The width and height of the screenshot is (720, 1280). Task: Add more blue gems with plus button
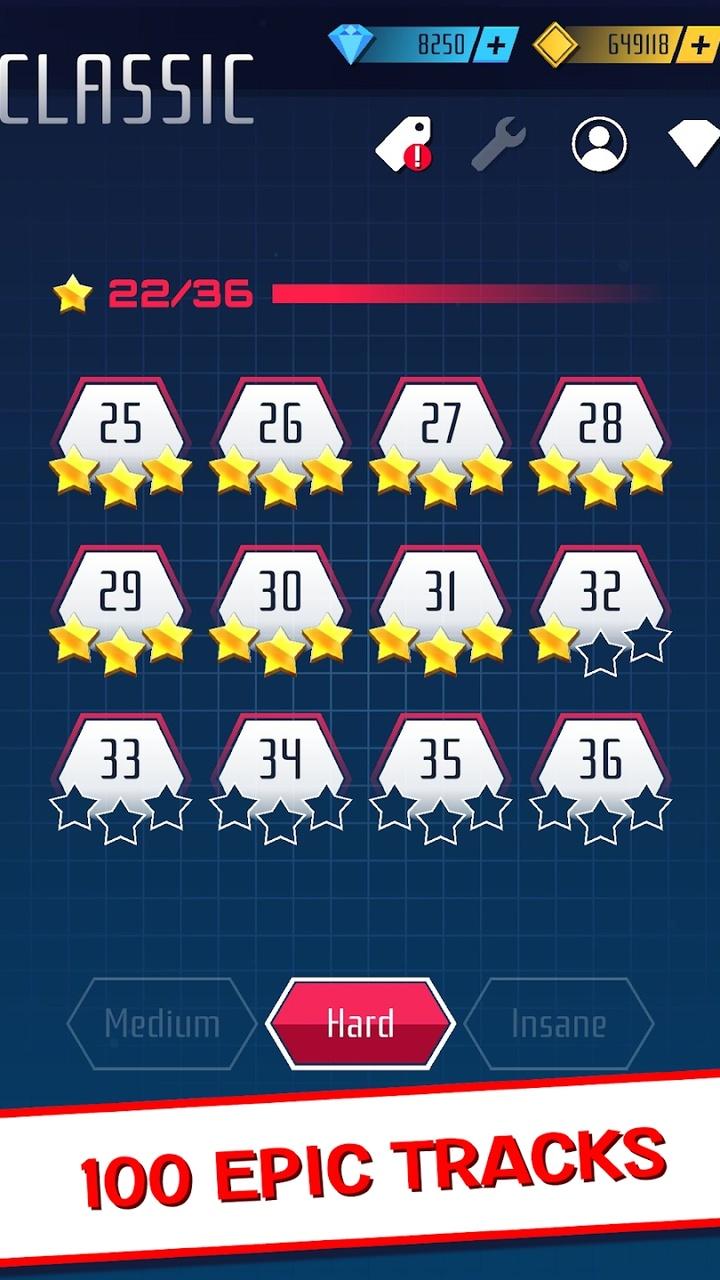(496, 45)
